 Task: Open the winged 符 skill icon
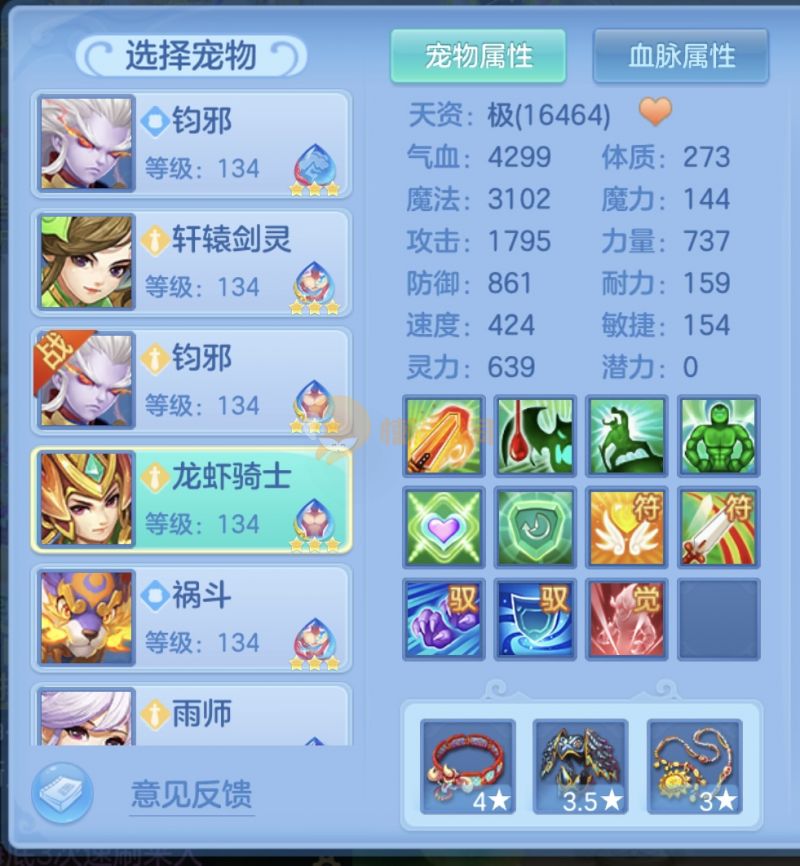(x=627, y=527)
